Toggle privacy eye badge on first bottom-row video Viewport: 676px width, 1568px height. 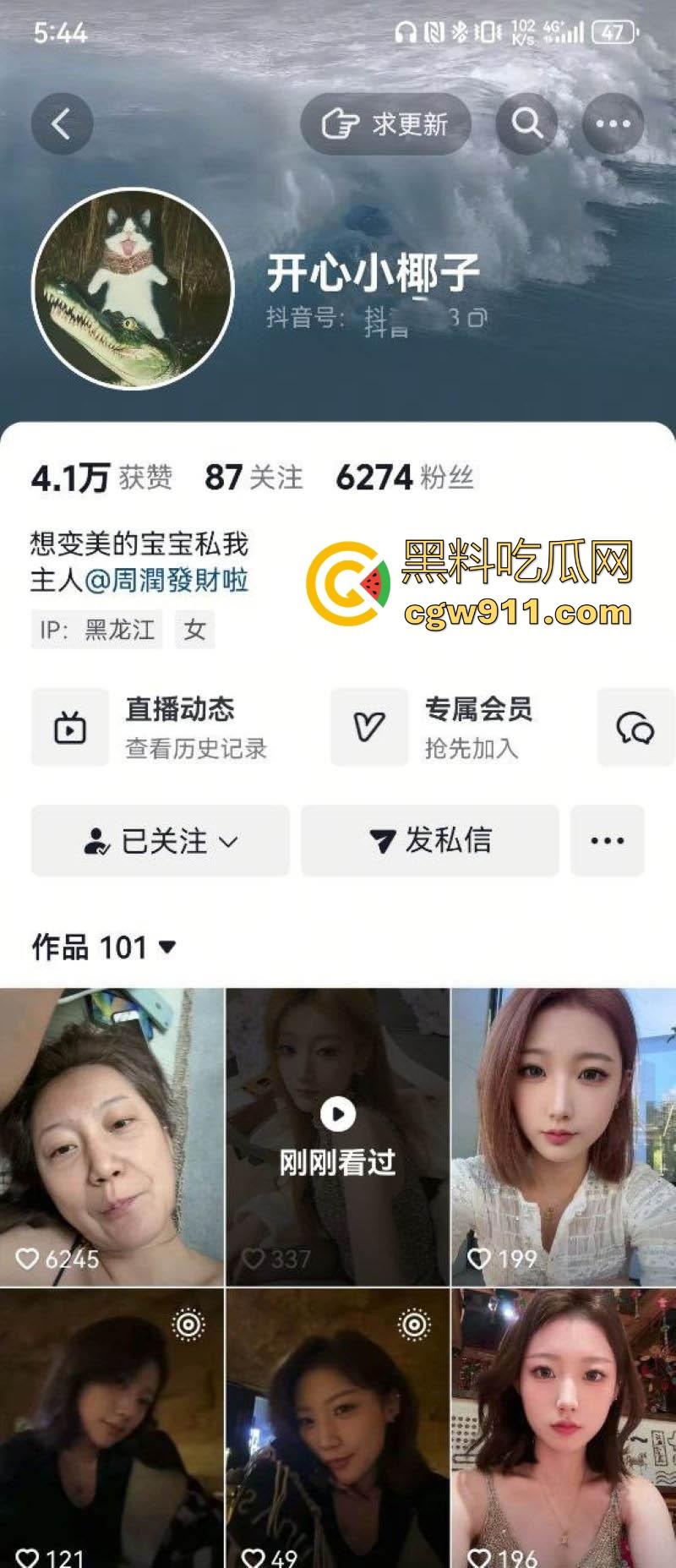click(188, 1325)
